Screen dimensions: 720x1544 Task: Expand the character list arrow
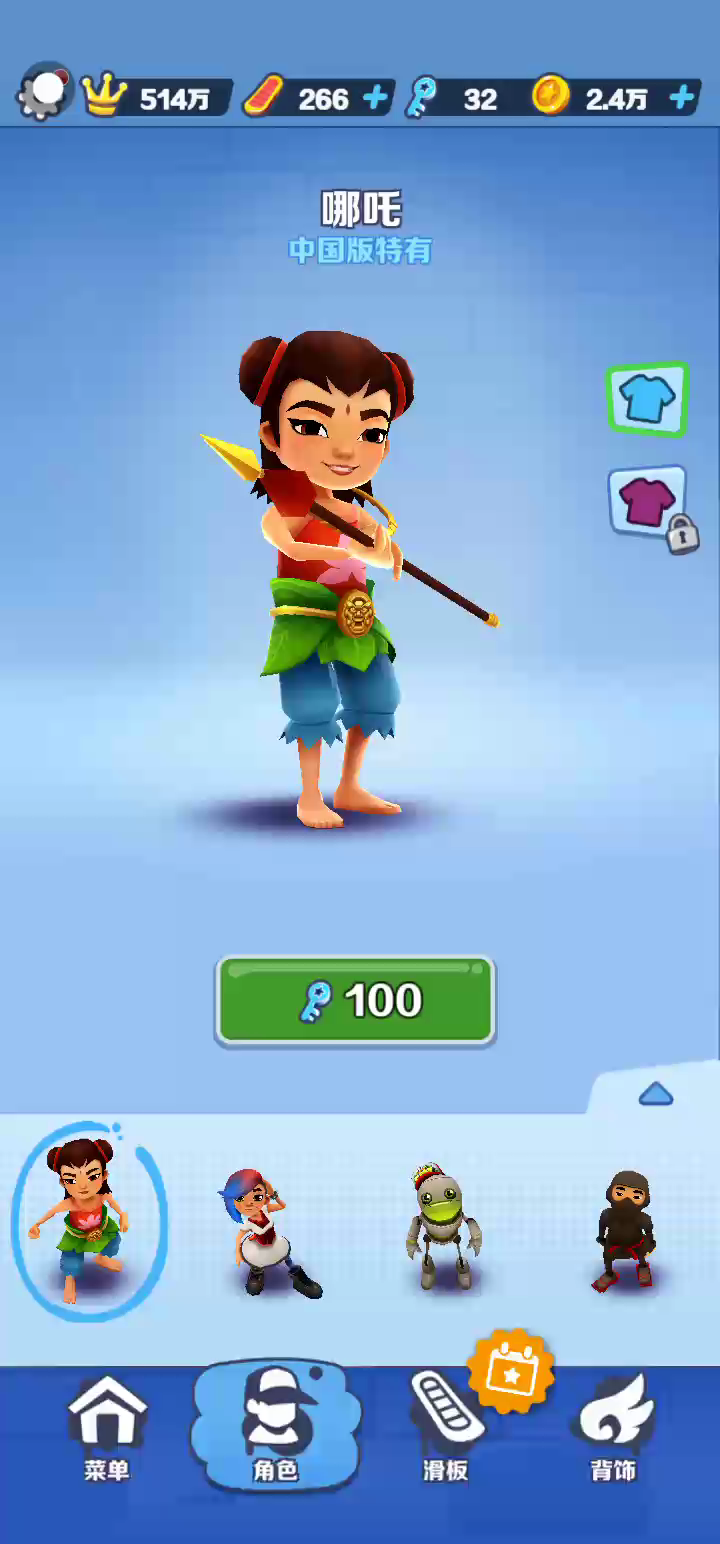[655, 1095]
